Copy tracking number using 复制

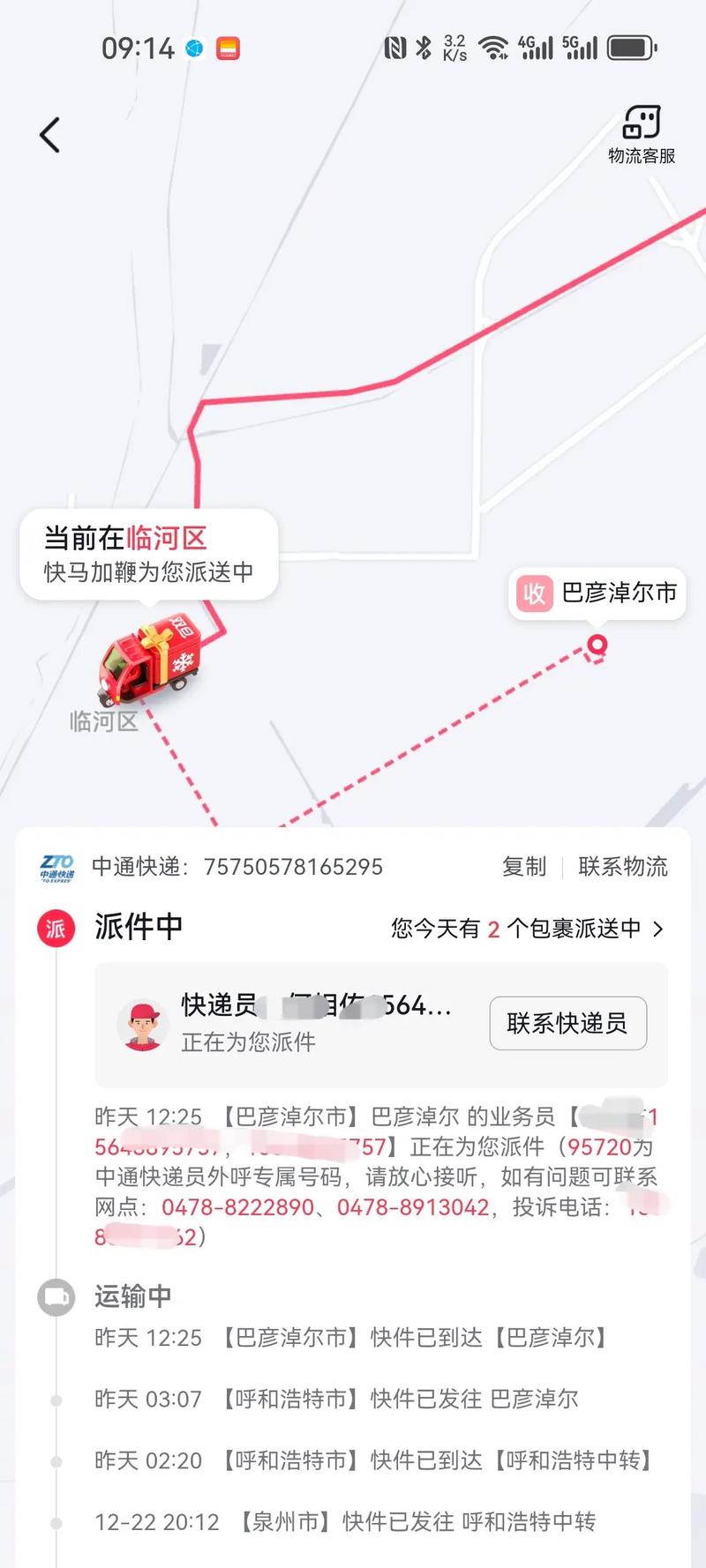[x=524, y=868]
